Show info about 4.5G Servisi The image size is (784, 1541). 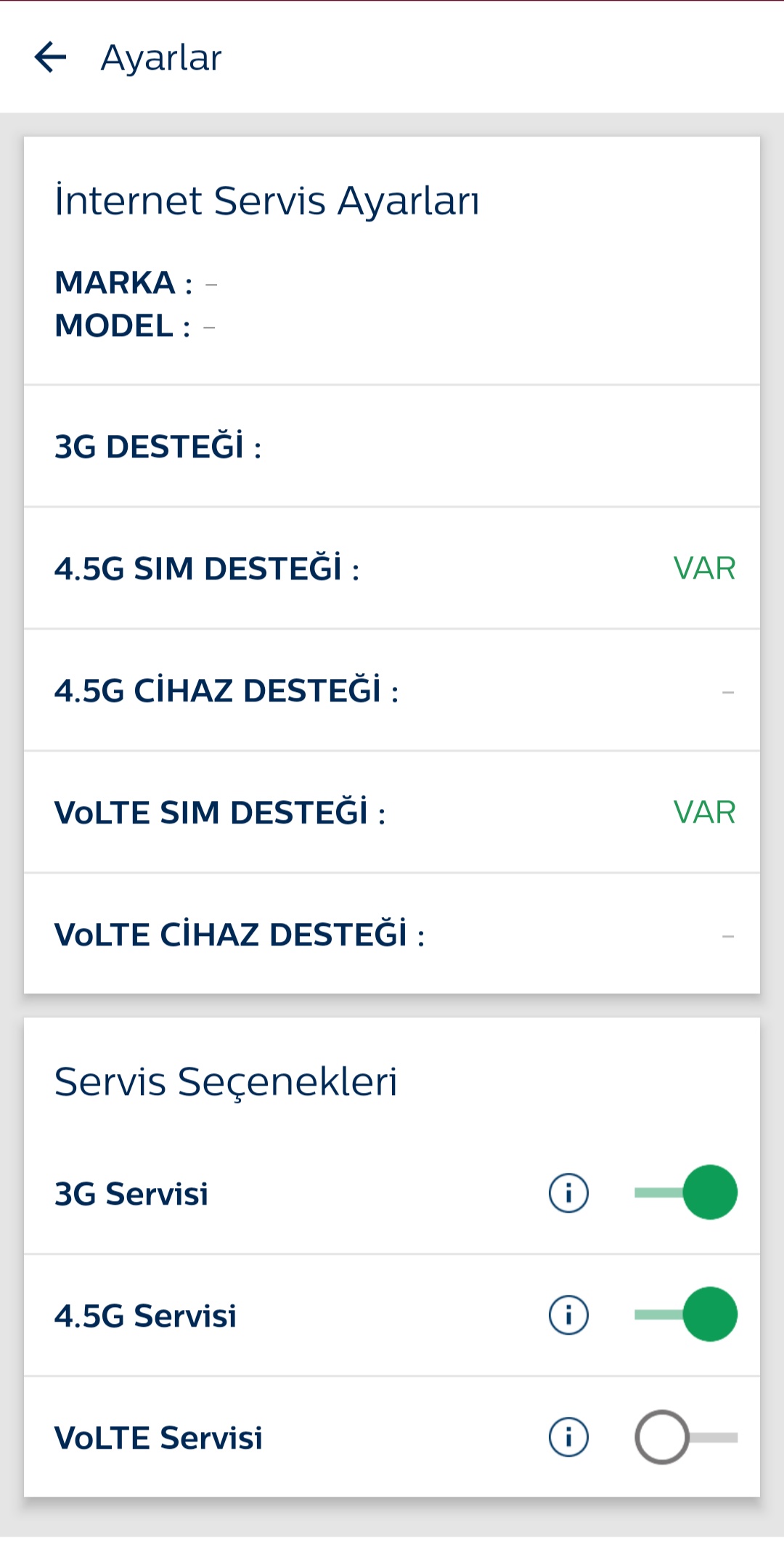coord(568,1314)
